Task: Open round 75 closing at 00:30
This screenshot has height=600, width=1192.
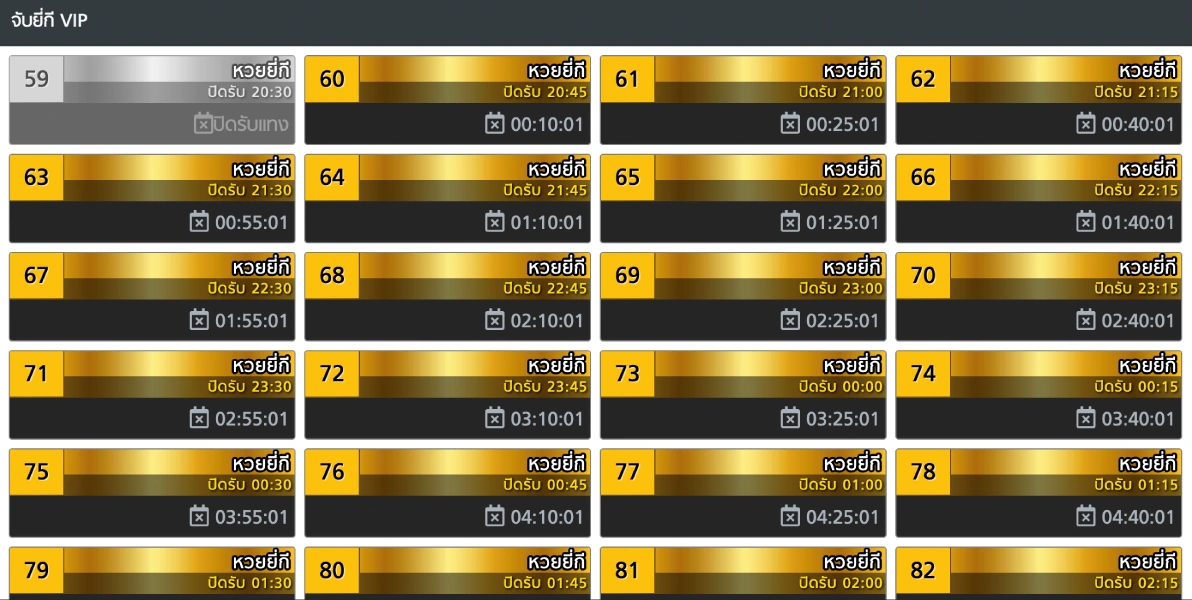Action: point(152,492)
